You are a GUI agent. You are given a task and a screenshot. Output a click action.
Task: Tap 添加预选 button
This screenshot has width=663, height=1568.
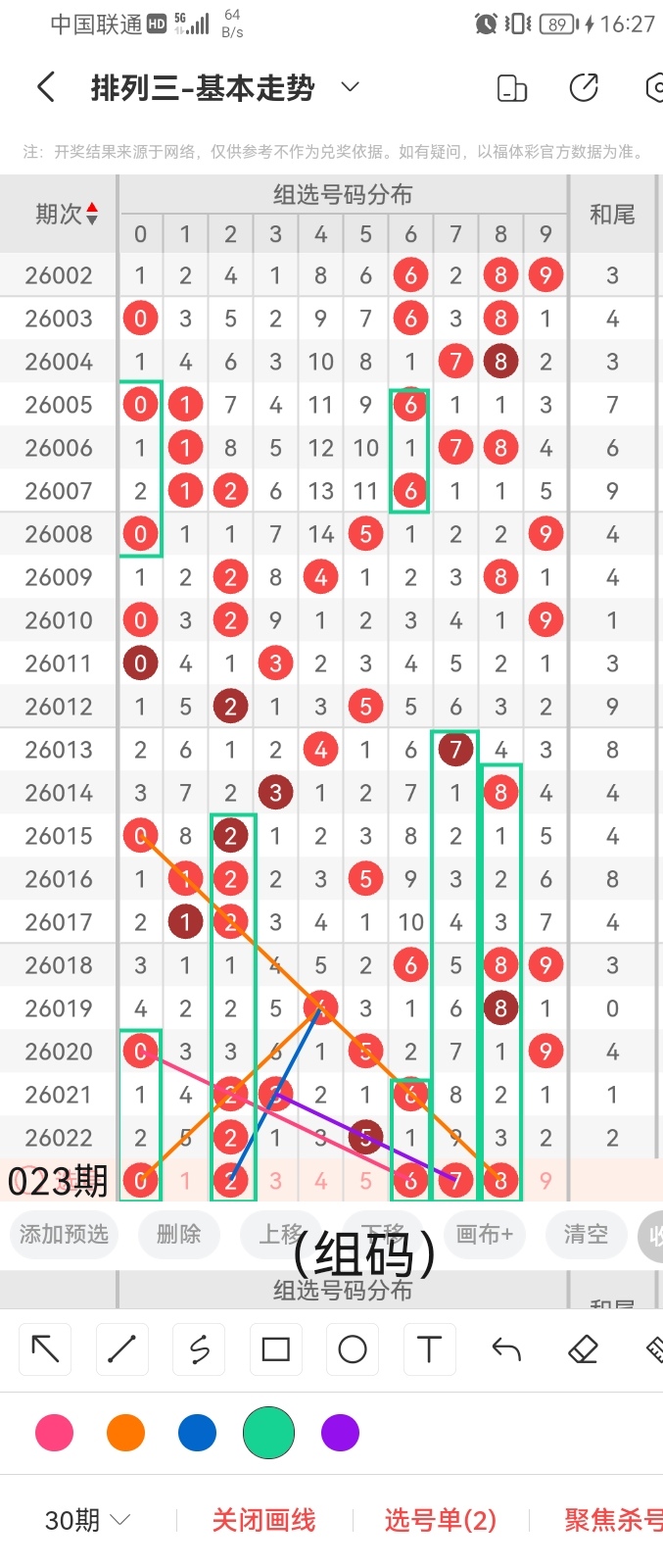pyautogui.click(x=64, y=1234)
